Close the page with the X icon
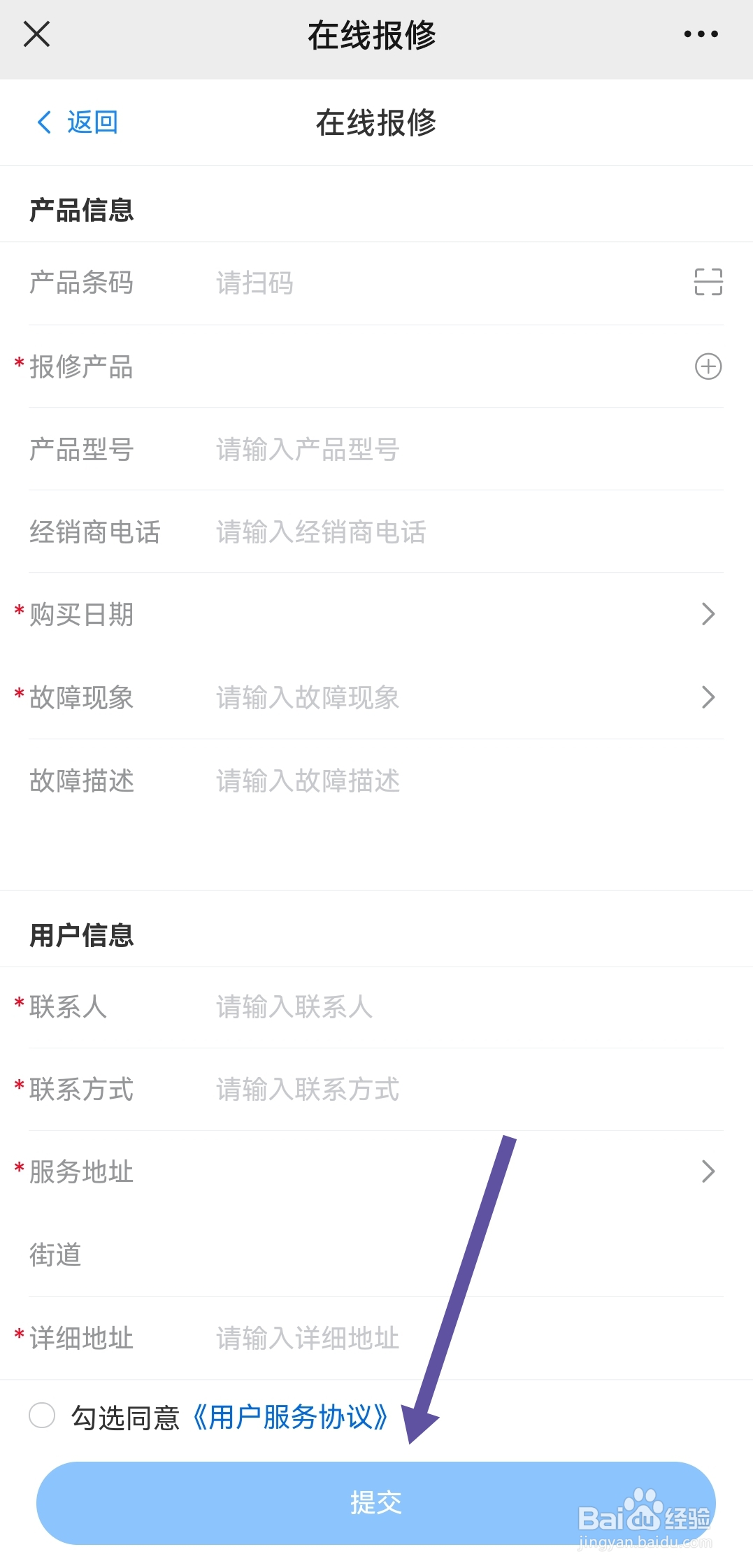 36,33
